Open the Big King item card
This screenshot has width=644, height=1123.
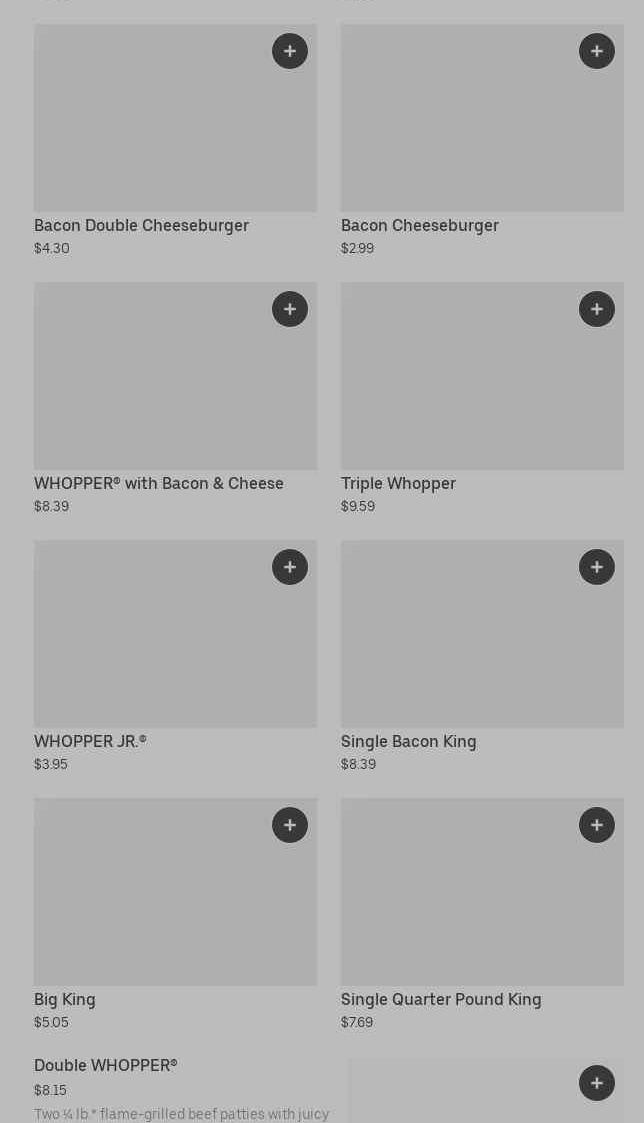click(176, 914)
